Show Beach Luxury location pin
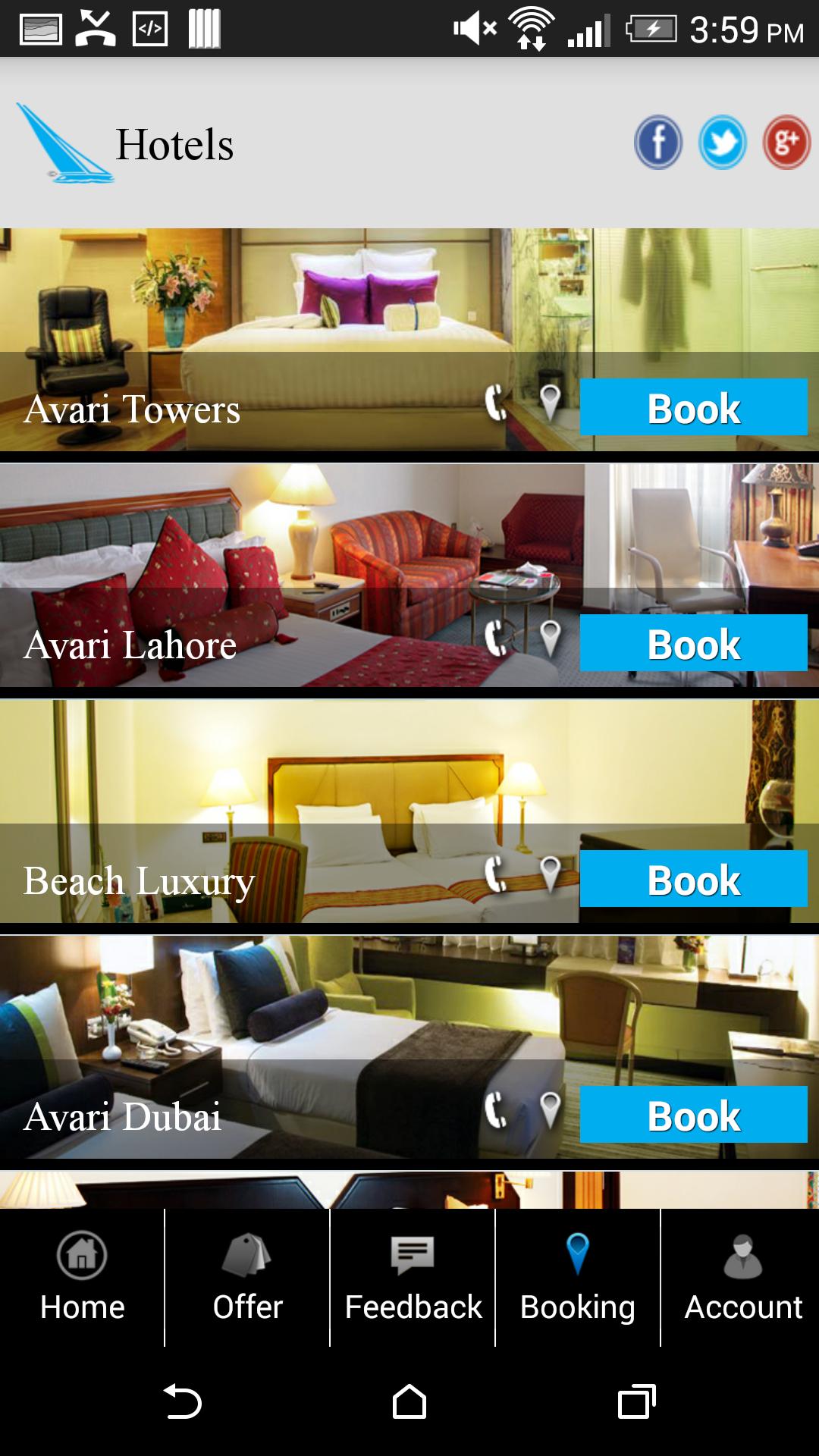The height and width of the screenshot is (1456, 819). [550, 874]
